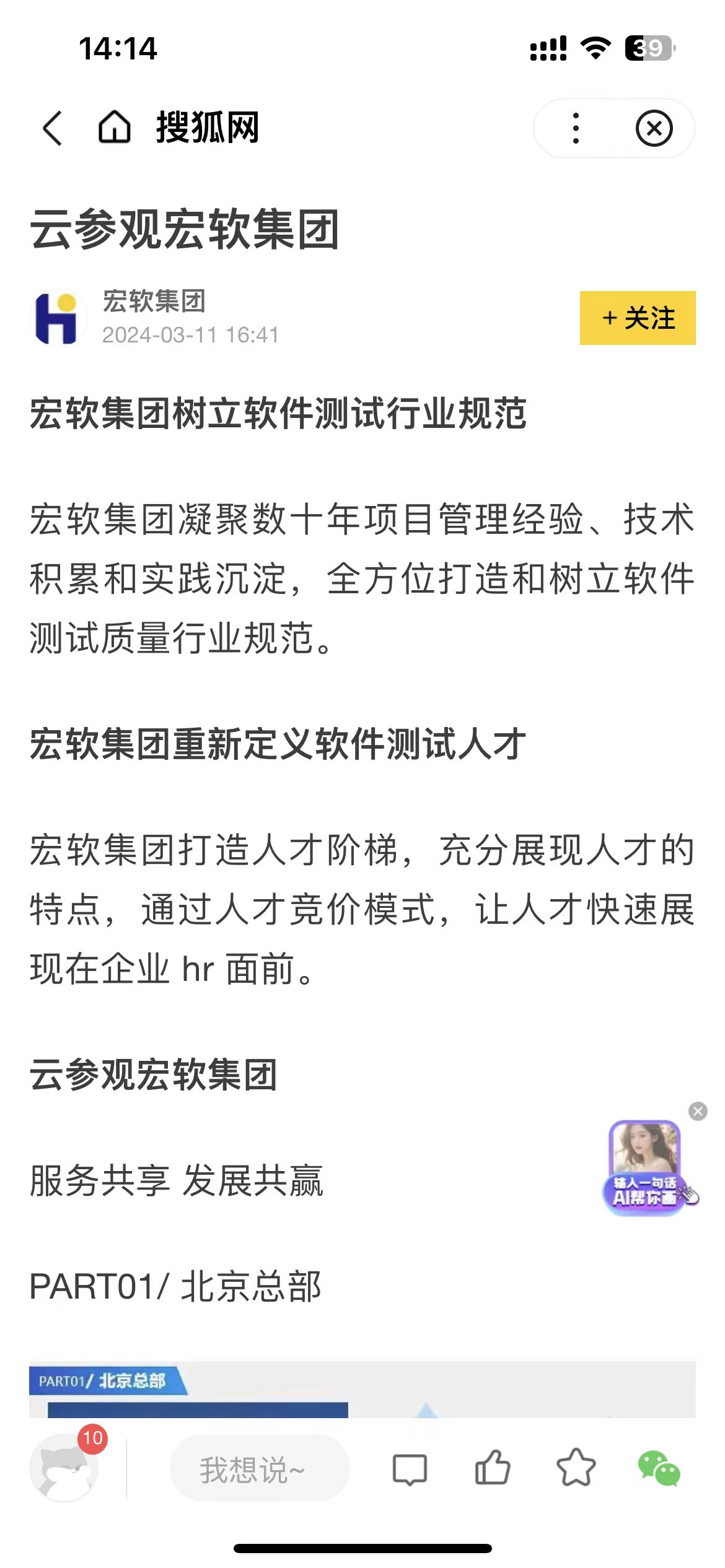Close the mini program with X

click(654, 128)
